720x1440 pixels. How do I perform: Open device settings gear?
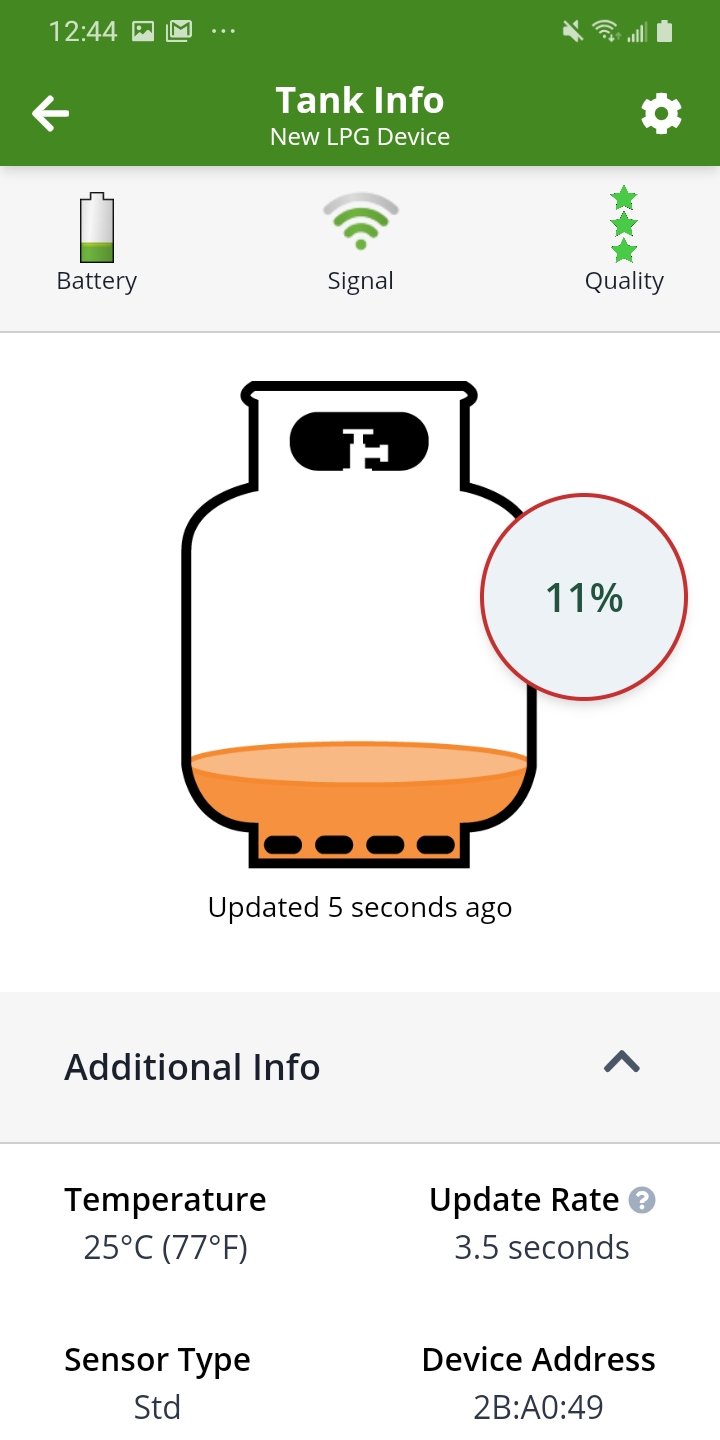(x=661, y=115)
